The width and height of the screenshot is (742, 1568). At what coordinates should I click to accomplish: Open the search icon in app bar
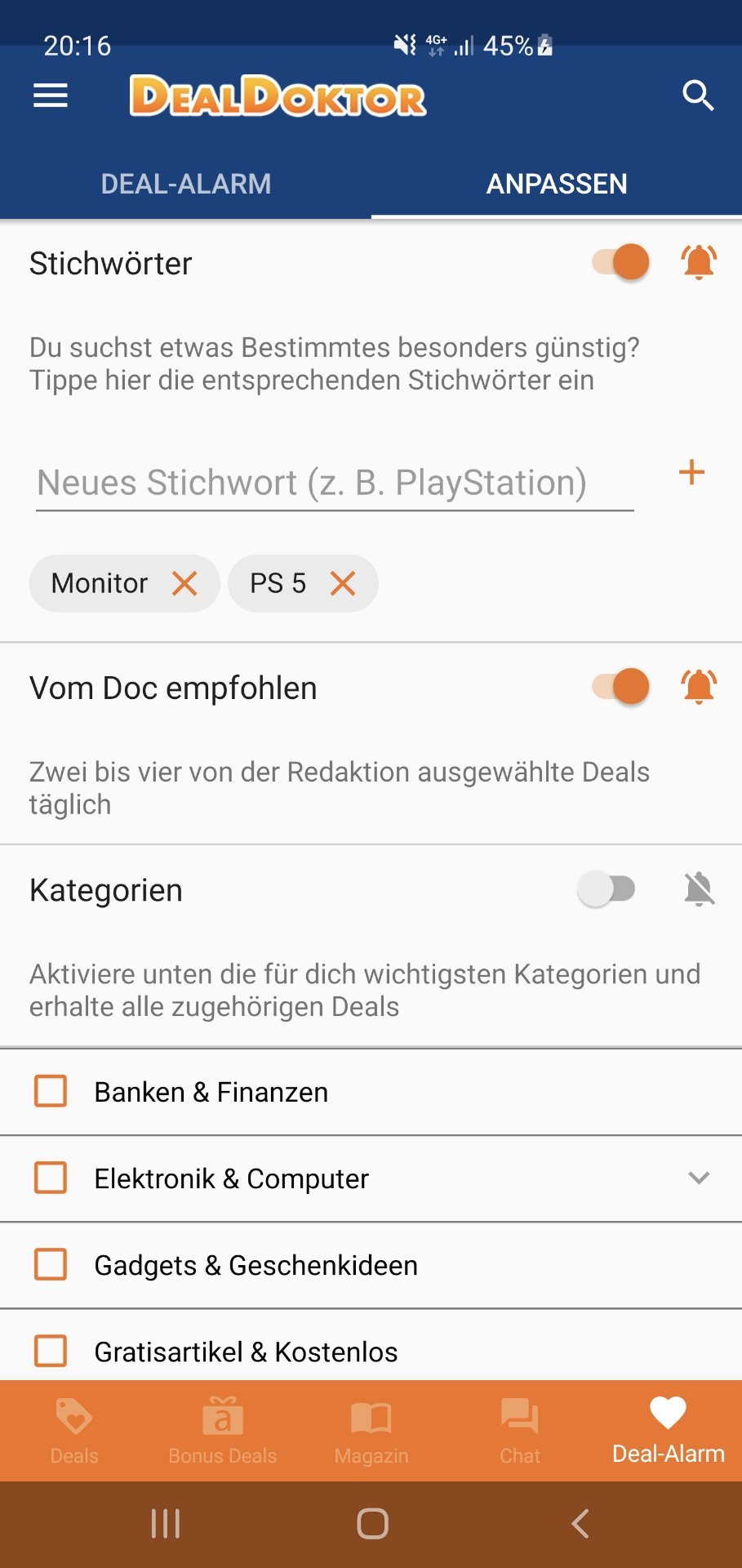698,96
